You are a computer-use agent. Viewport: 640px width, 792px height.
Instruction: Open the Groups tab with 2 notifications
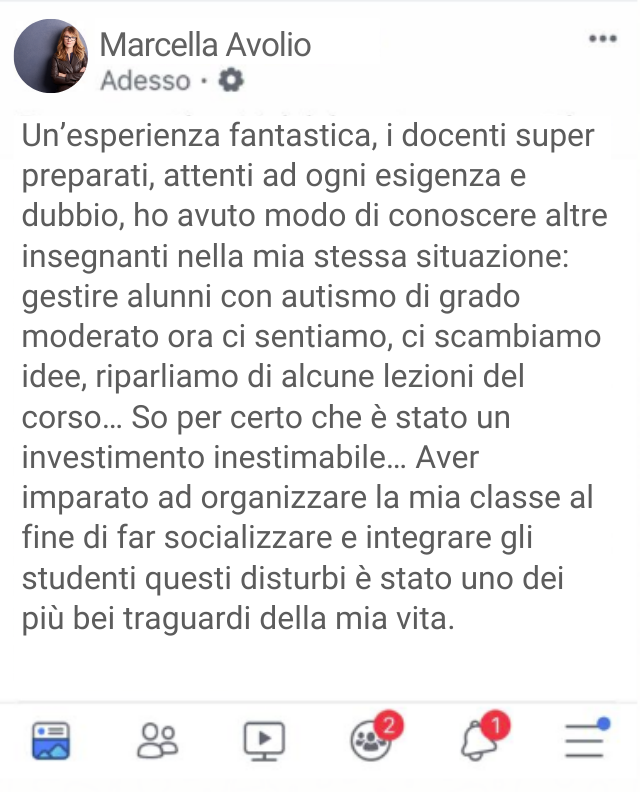pyautogui.click(x=371, y=741)
